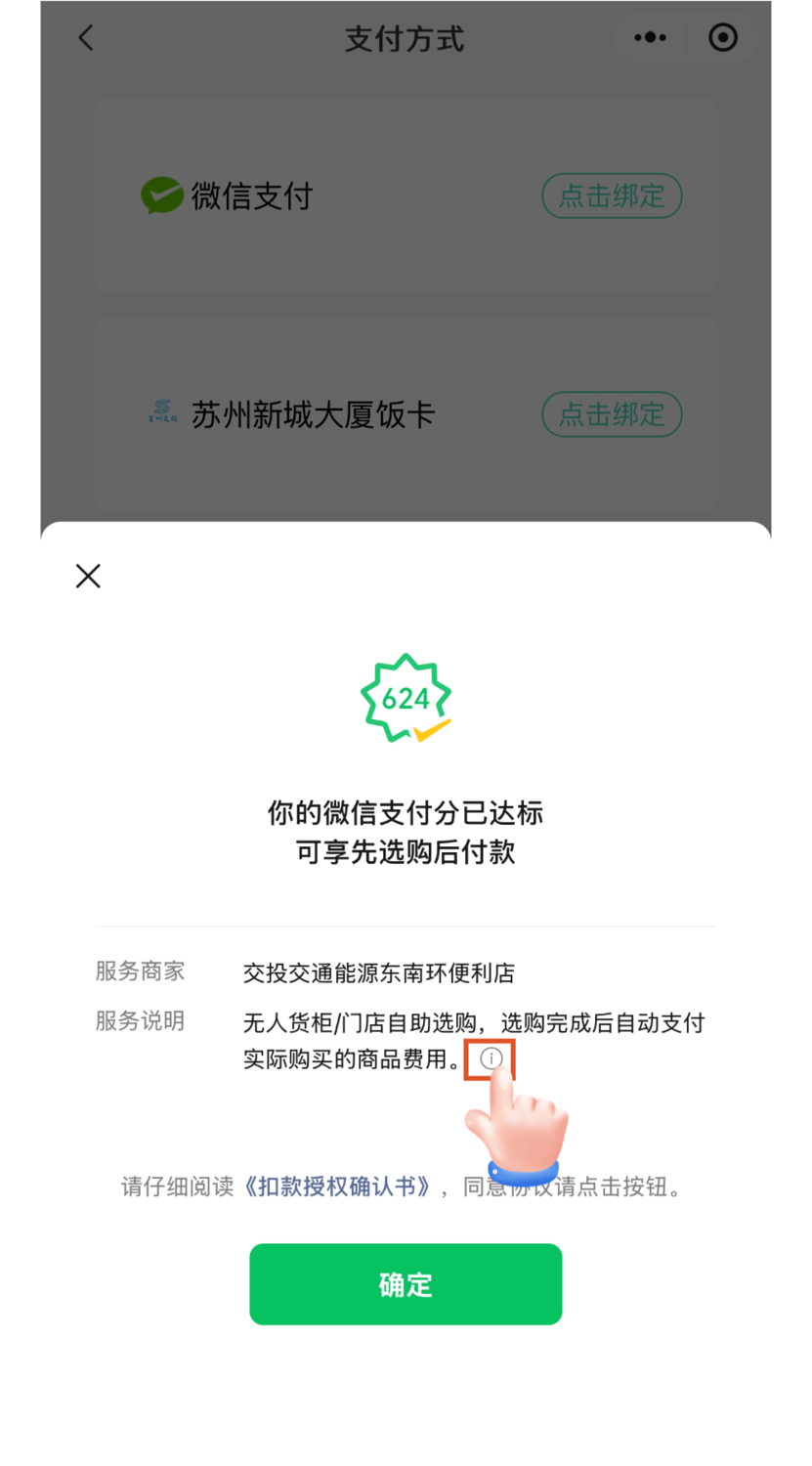Open the mini program's three-dot menu
The height and width of the screenshot is (1466, 812).
[650, 38]
